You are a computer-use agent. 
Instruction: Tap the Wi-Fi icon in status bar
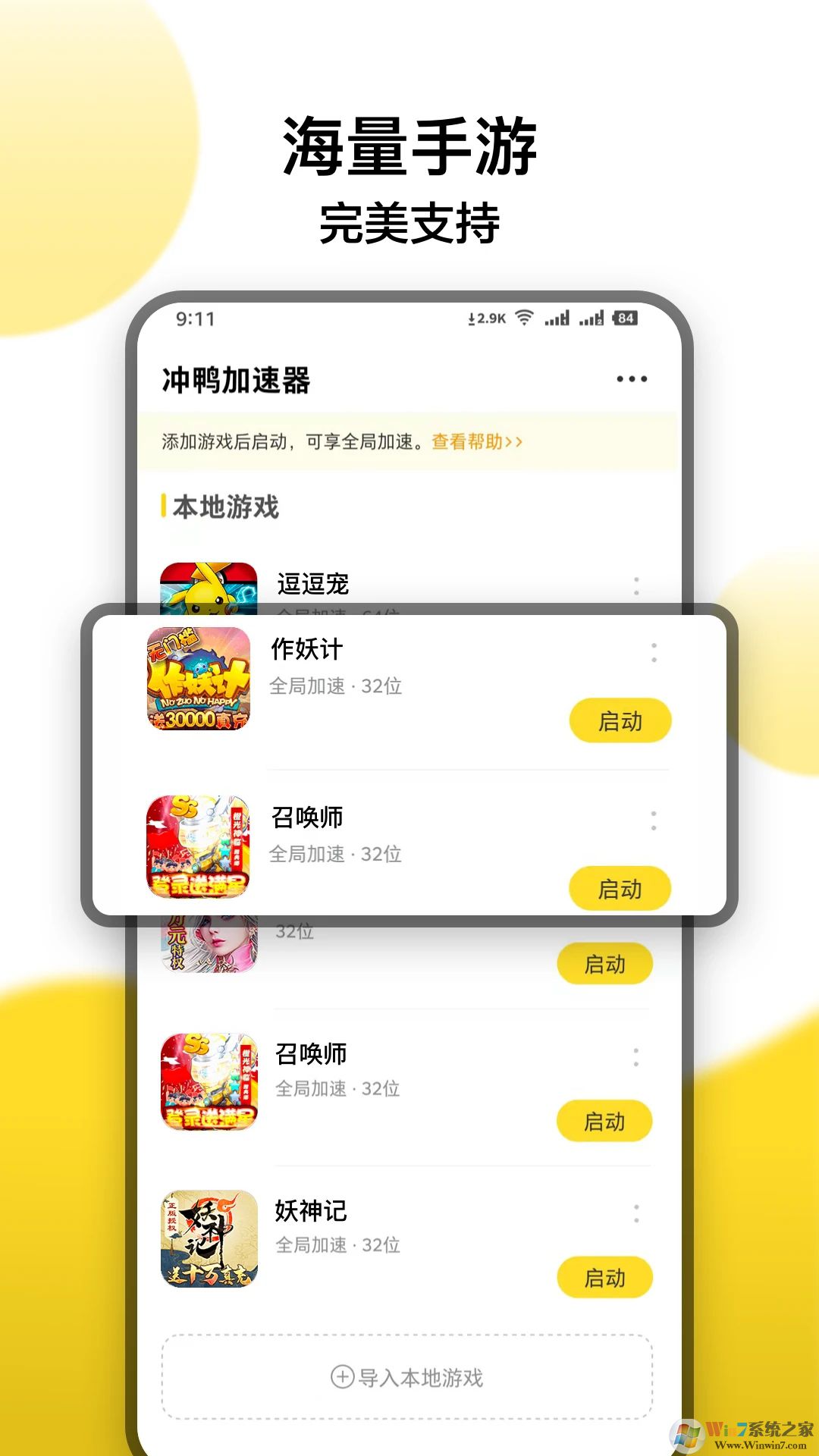click(x=522, y=319)
